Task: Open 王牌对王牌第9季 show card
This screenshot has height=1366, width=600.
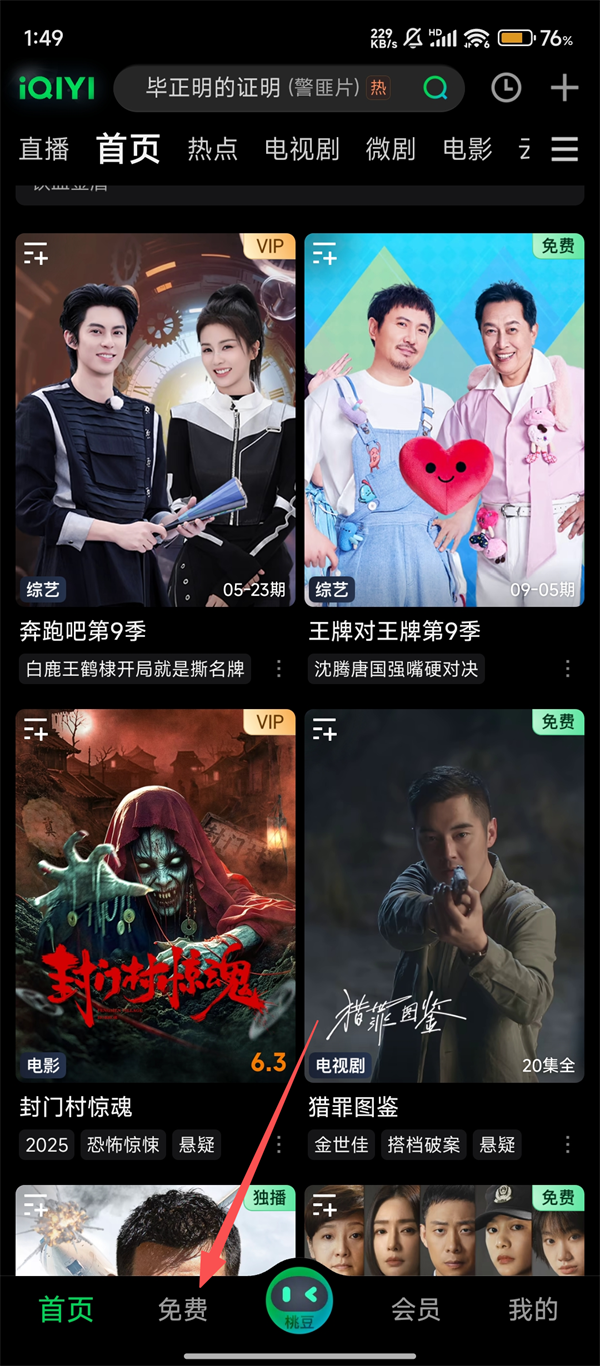Action: [x=444, y=420]
